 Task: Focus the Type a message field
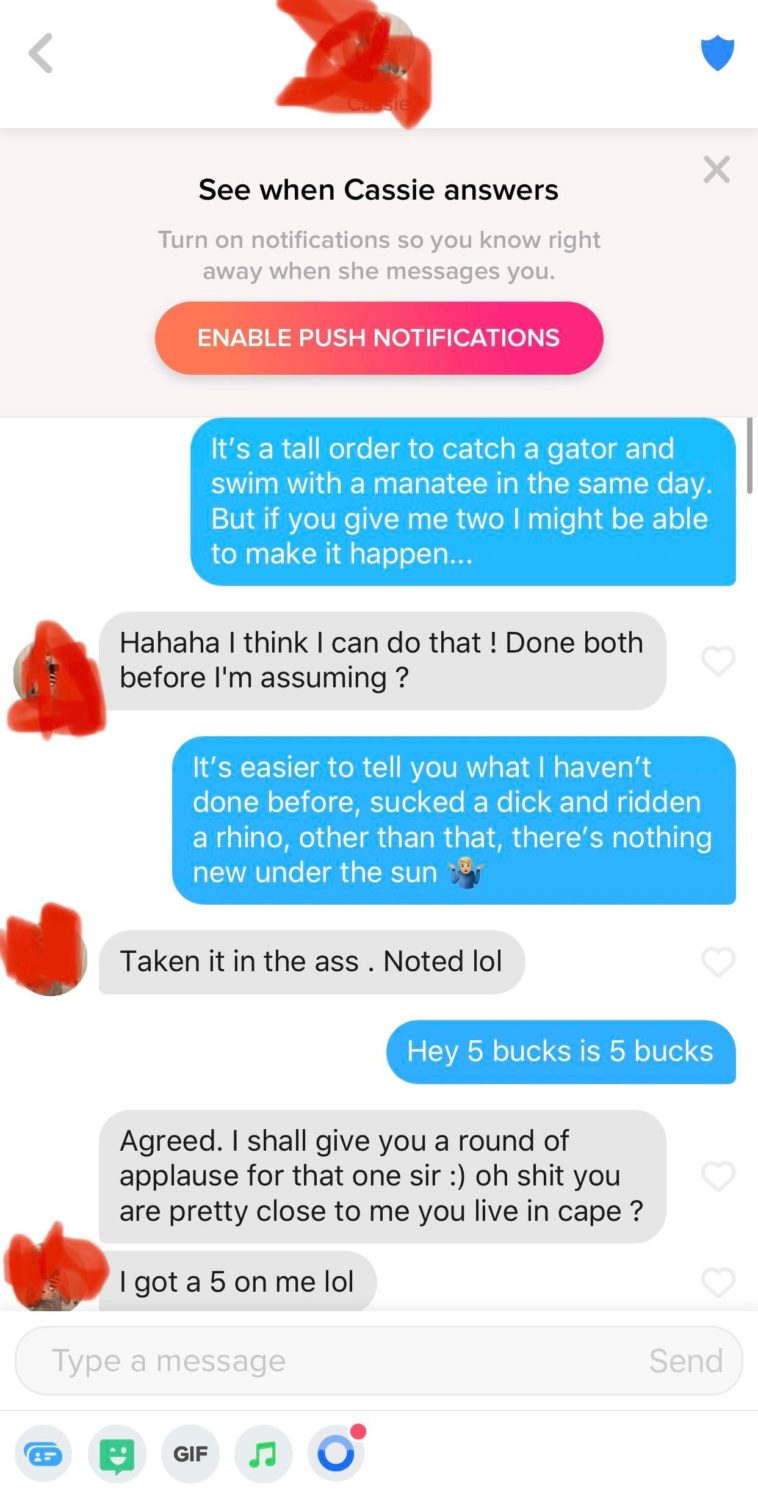tap(330, 1361)
